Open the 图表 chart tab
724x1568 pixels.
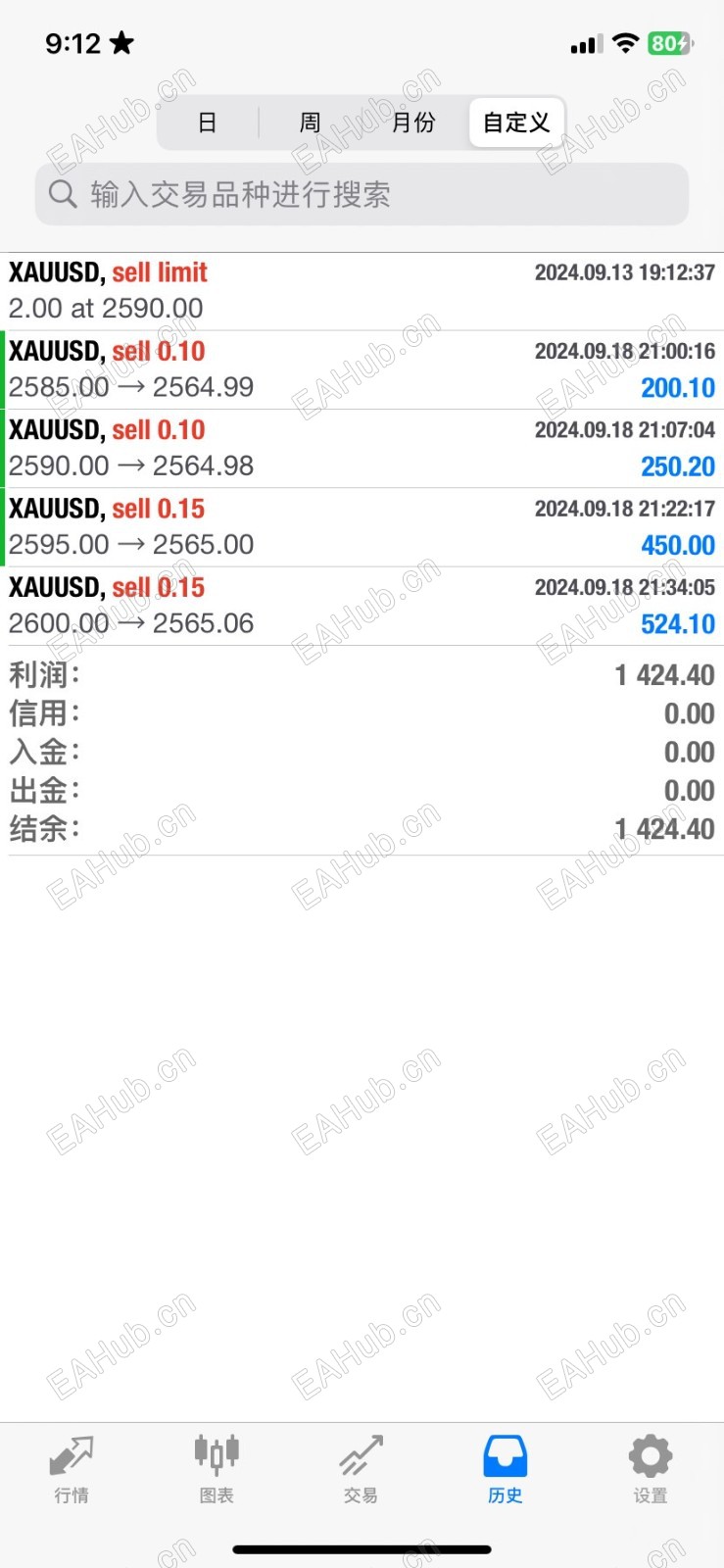(x=217, y=1468)
